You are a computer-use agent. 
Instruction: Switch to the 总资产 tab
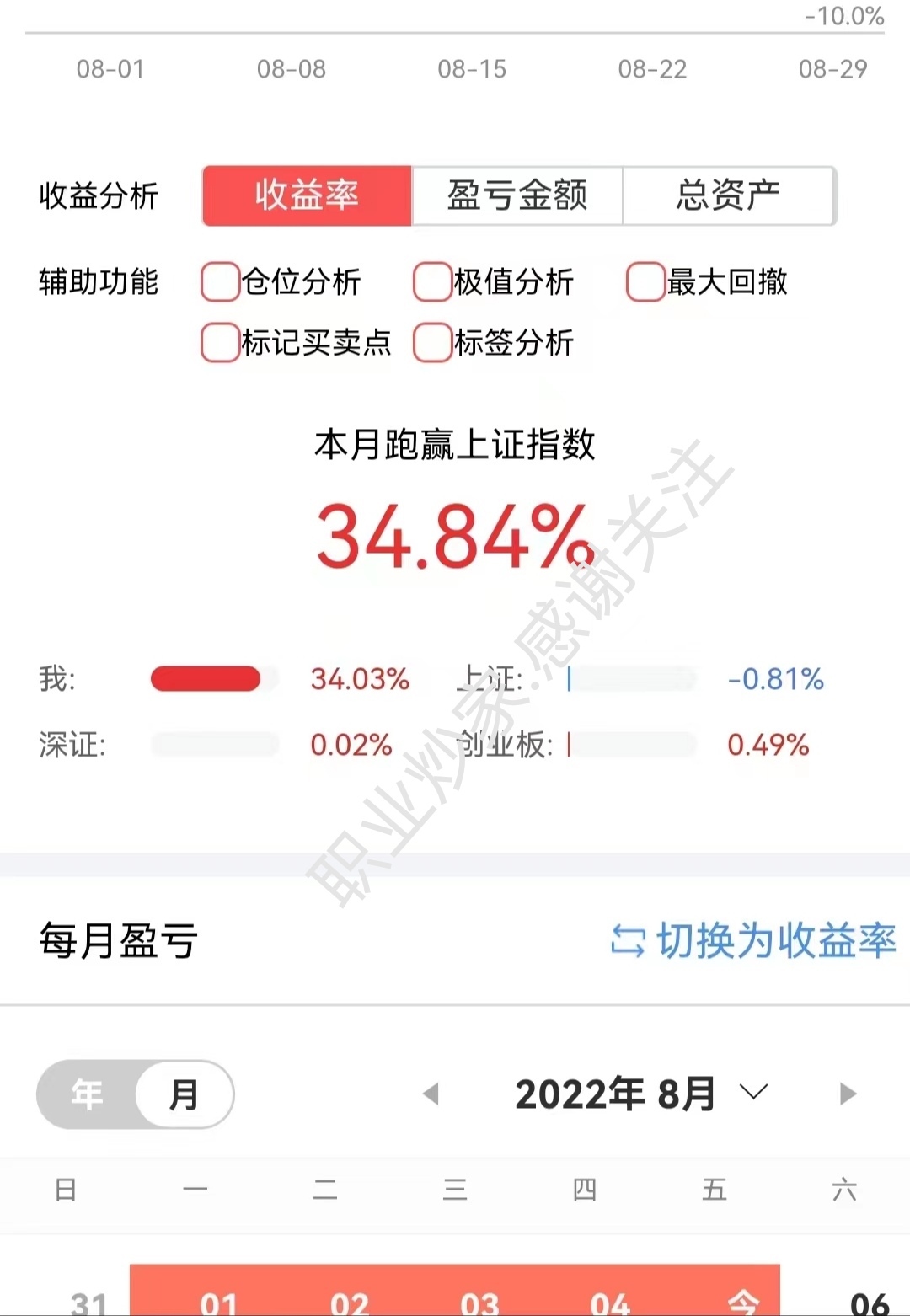[x=728, y=195]
